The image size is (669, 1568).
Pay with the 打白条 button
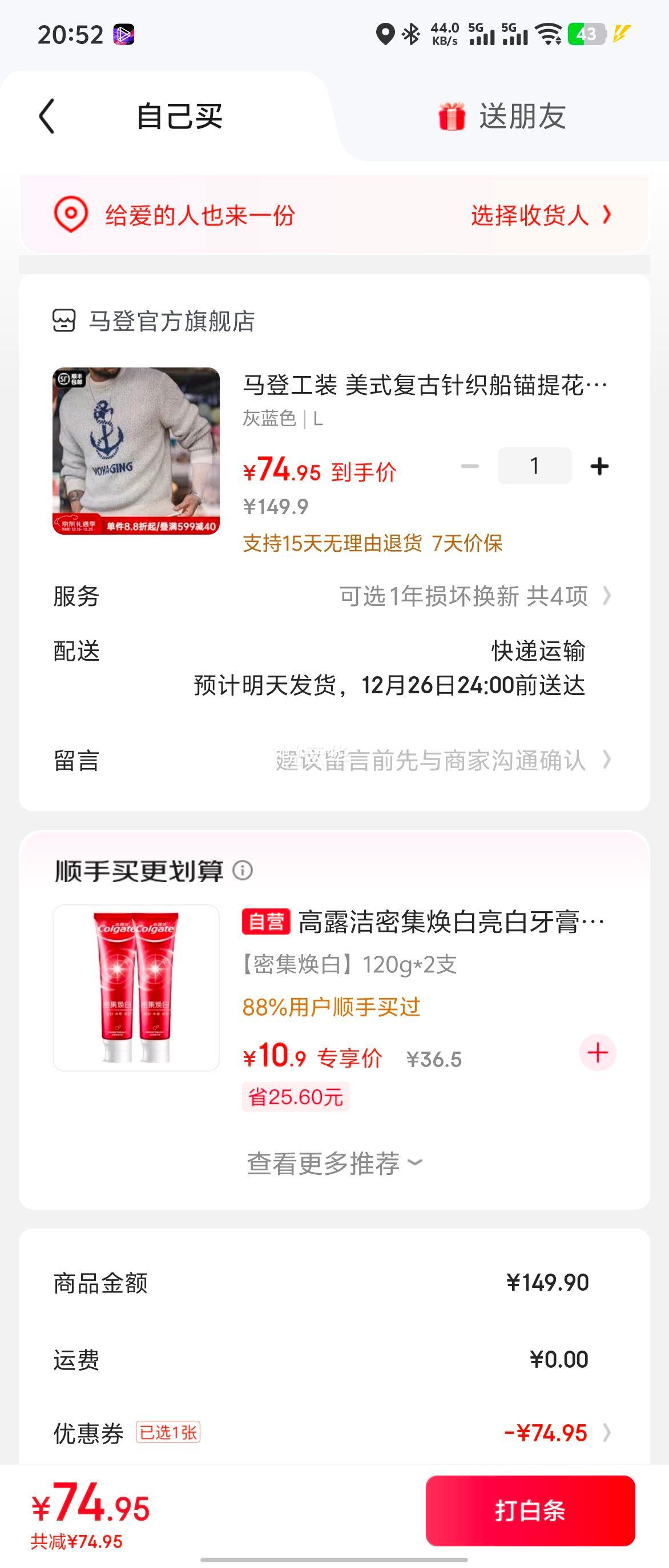coord(530,1510)
